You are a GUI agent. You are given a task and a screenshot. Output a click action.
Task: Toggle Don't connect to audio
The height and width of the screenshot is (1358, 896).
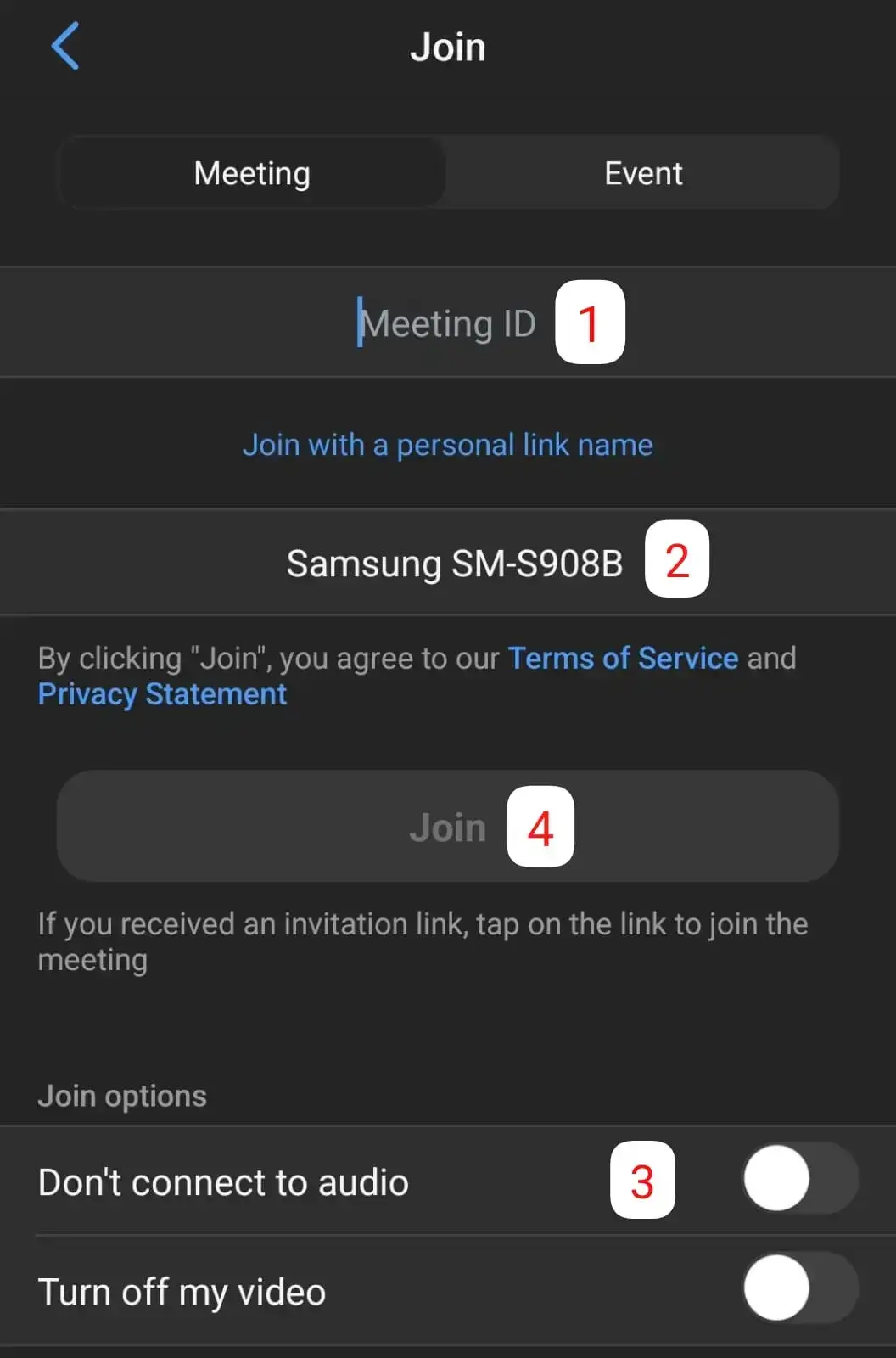pyautogui.click(x=799, y=1179)
